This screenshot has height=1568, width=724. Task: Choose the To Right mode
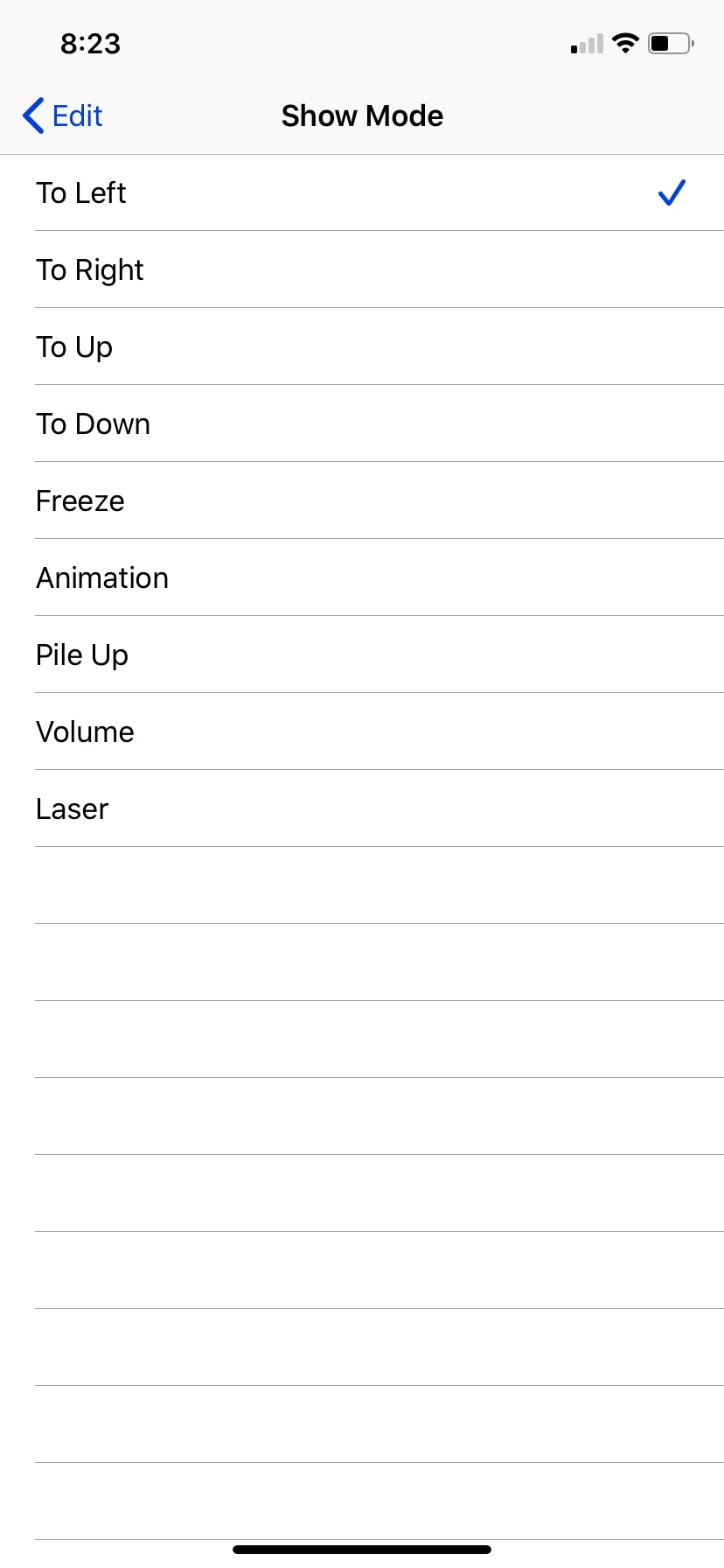click(362, 269)
